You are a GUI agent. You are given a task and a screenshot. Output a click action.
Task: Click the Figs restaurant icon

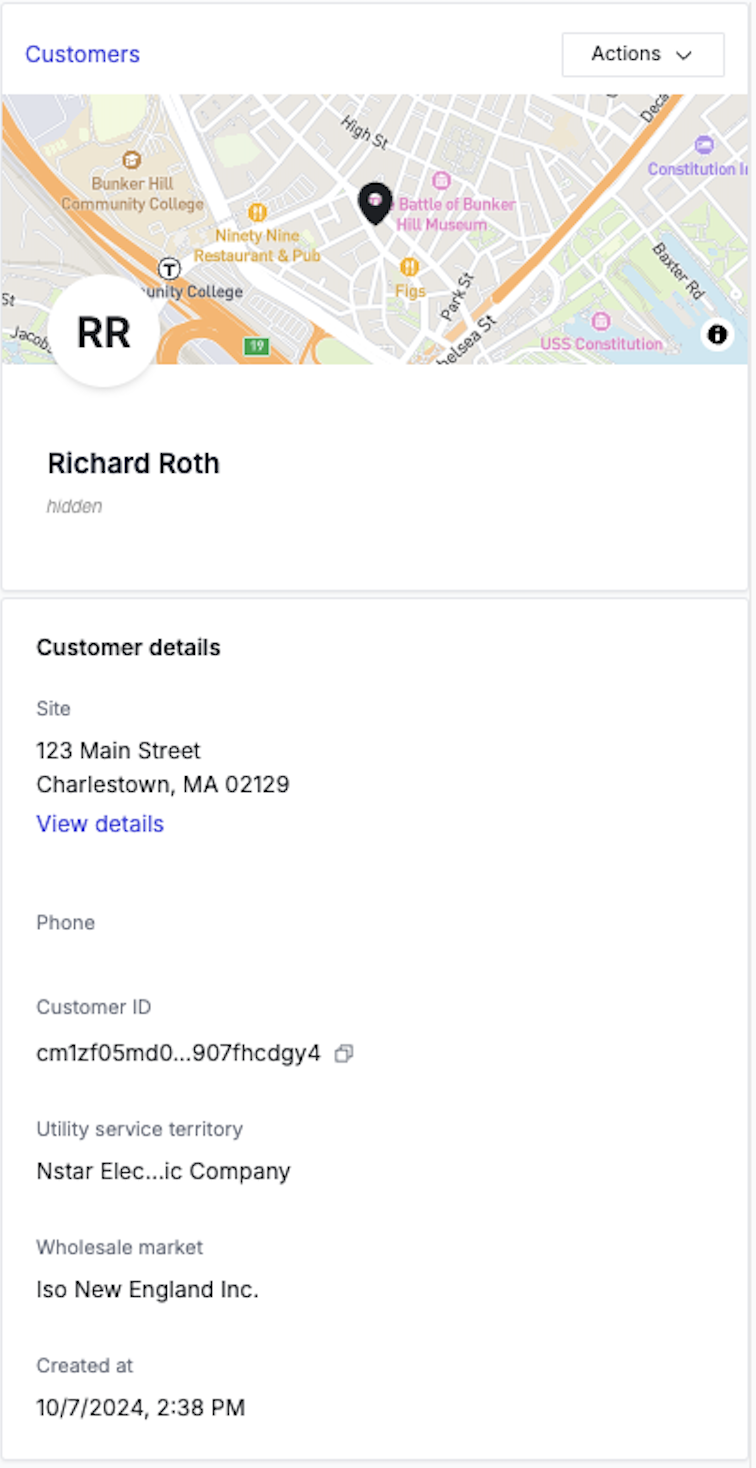coord(410,267)
